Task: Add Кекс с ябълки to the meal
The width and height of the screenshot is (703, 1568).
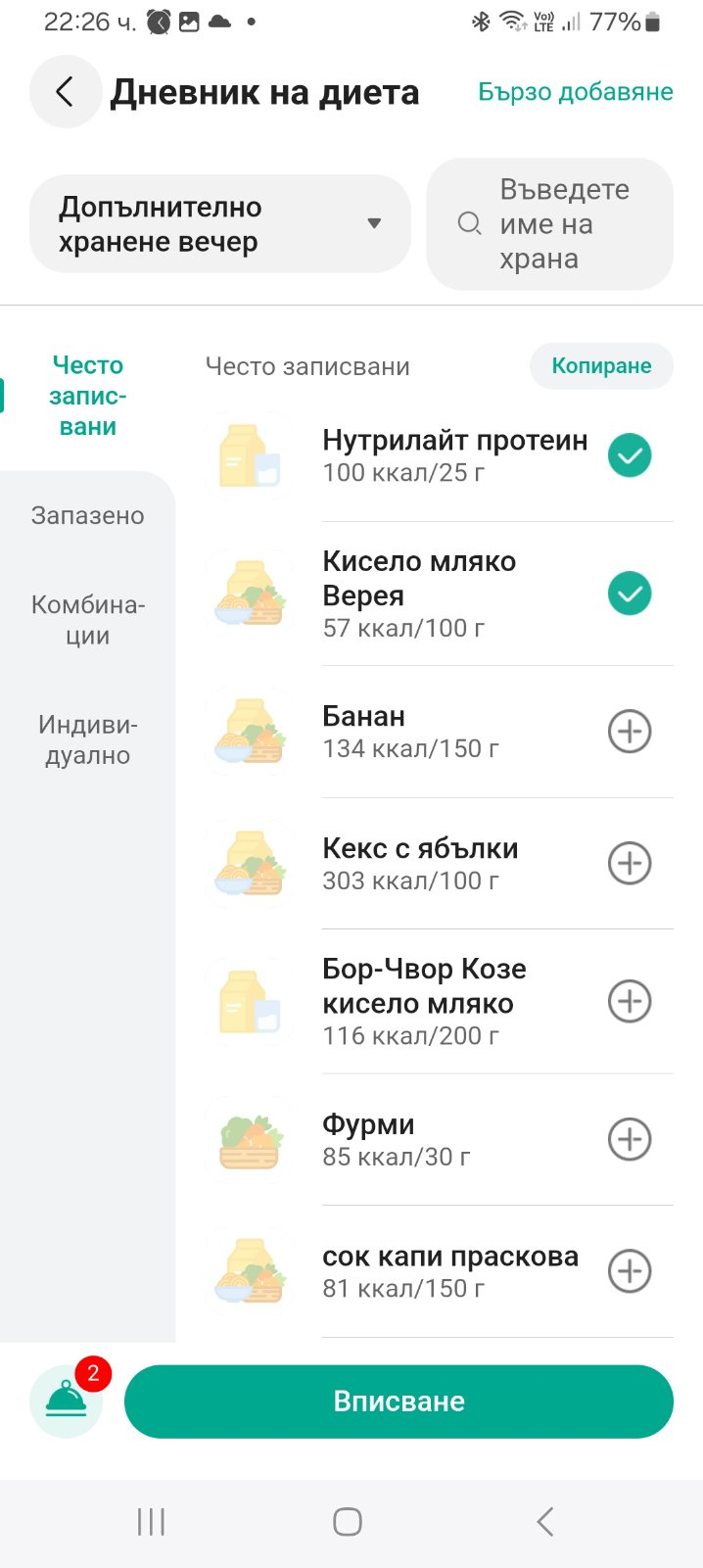Action: click(x=630, y=864)
